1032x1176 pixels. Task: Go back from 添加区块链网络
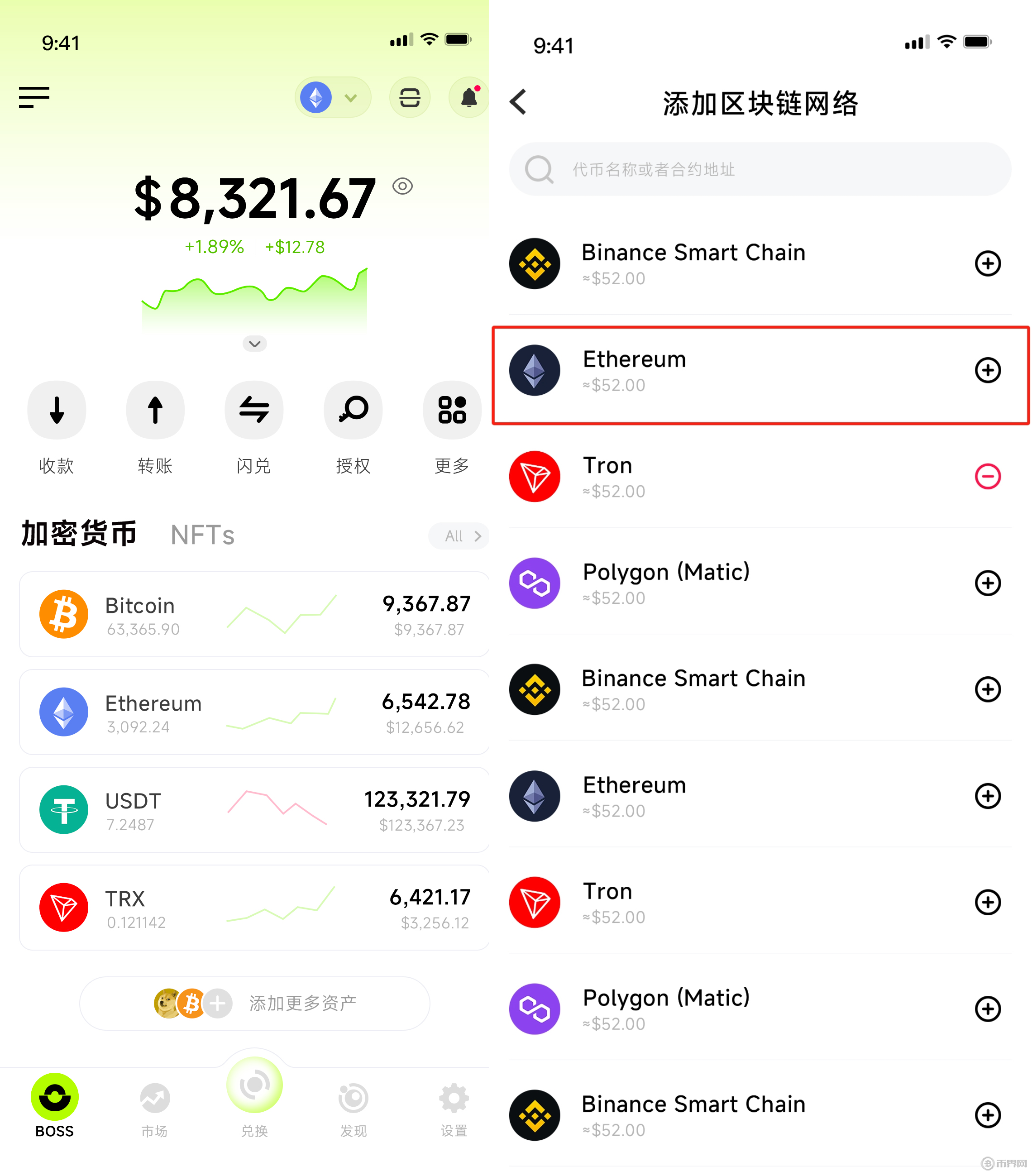tap(518, 102)
